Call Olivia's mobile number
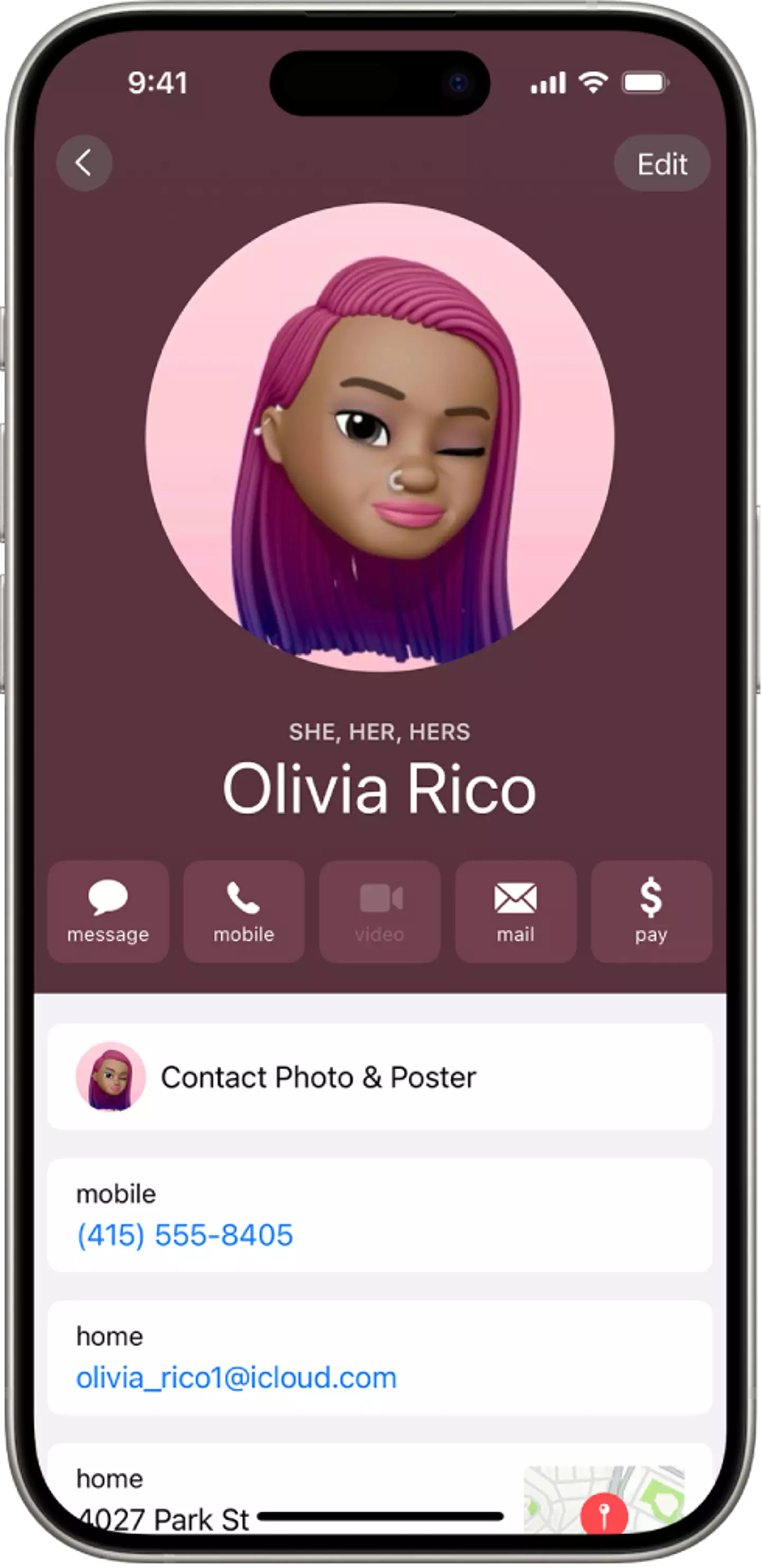Image resolution: width=762 pixels, height=1568 pixels. coord(244,911)
